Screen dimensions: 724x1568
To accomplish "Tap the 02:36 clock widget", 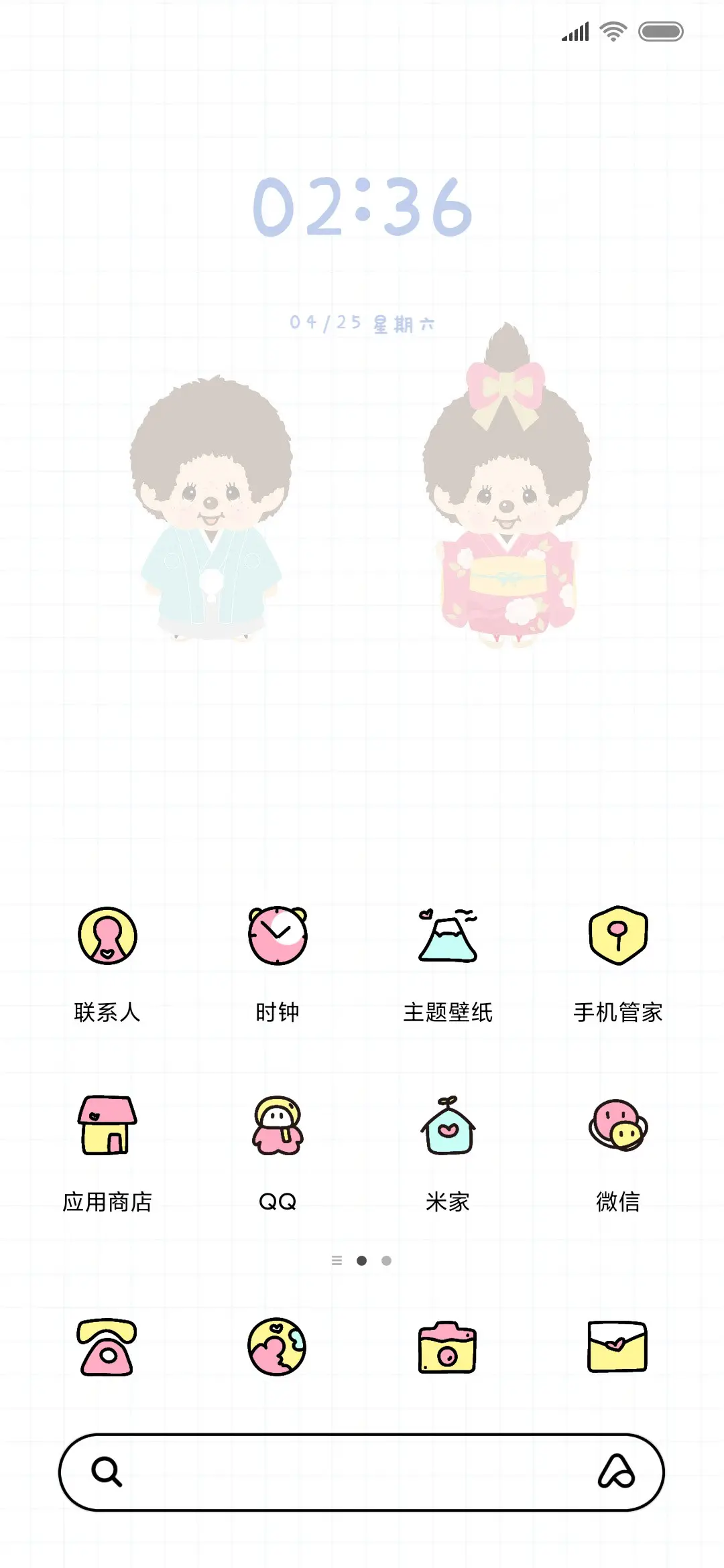I will pos(362,208).
